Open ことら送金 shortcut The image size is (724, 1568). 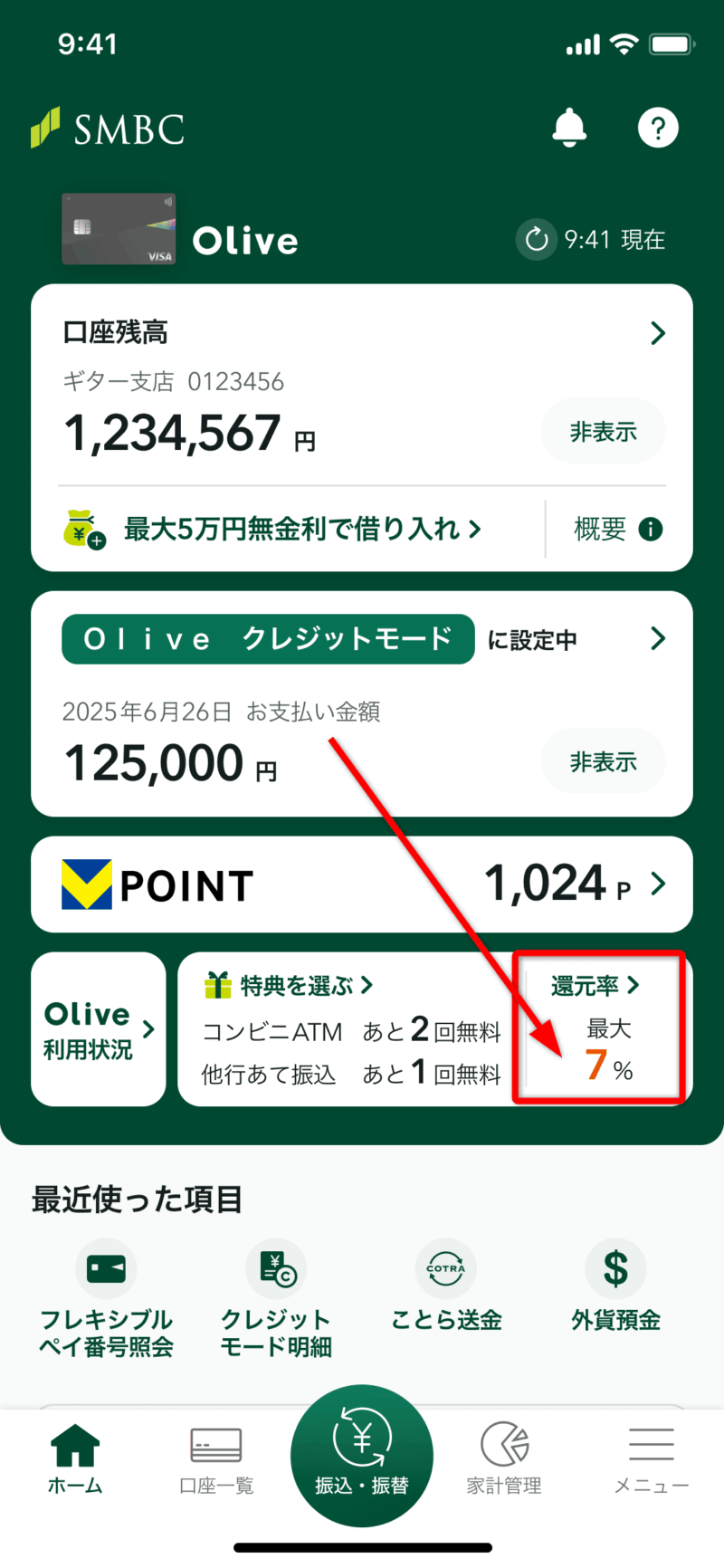click(445, 1286)
